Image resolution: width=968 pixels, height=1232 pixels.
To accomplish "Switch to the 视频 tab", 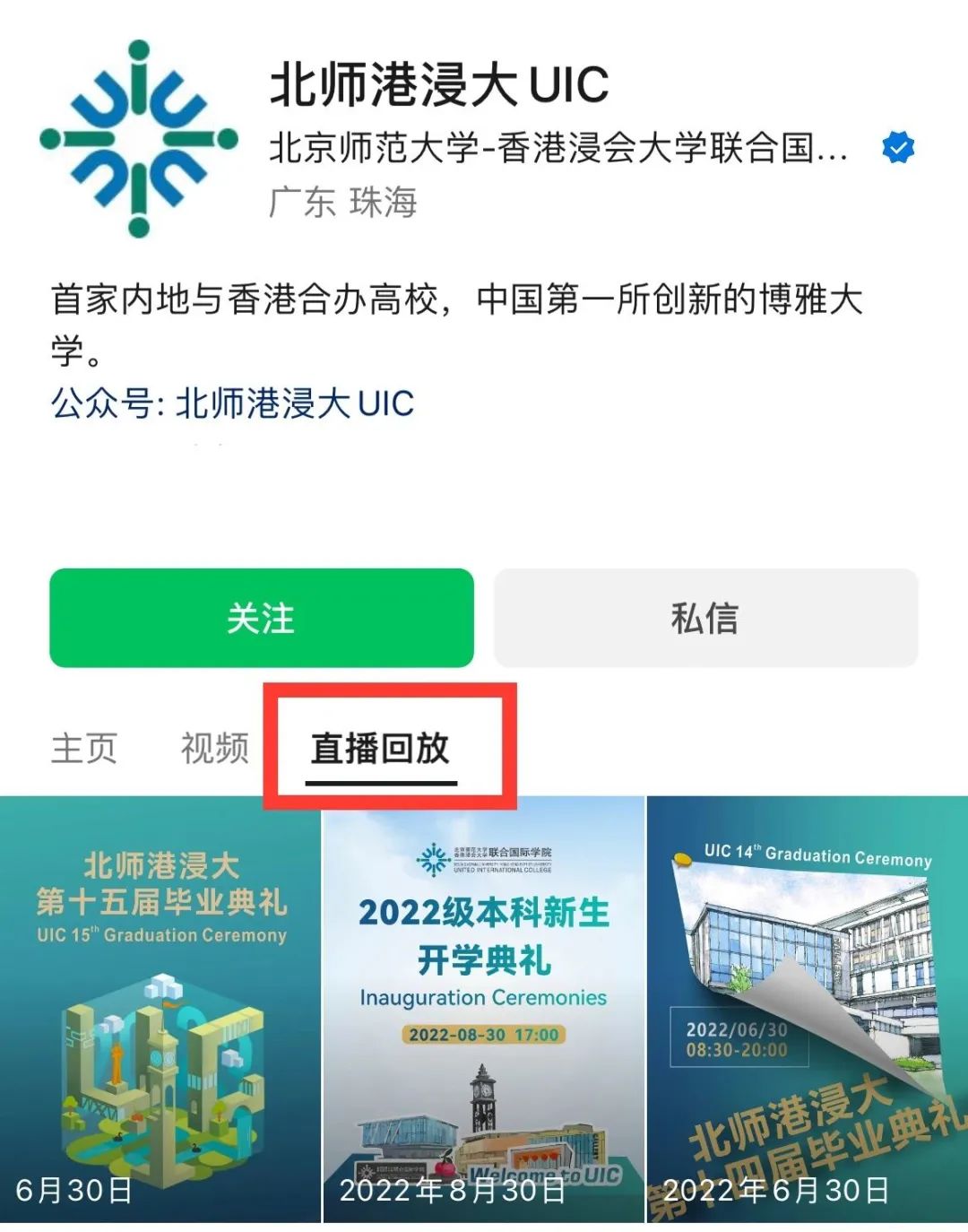I will [214, 748].
